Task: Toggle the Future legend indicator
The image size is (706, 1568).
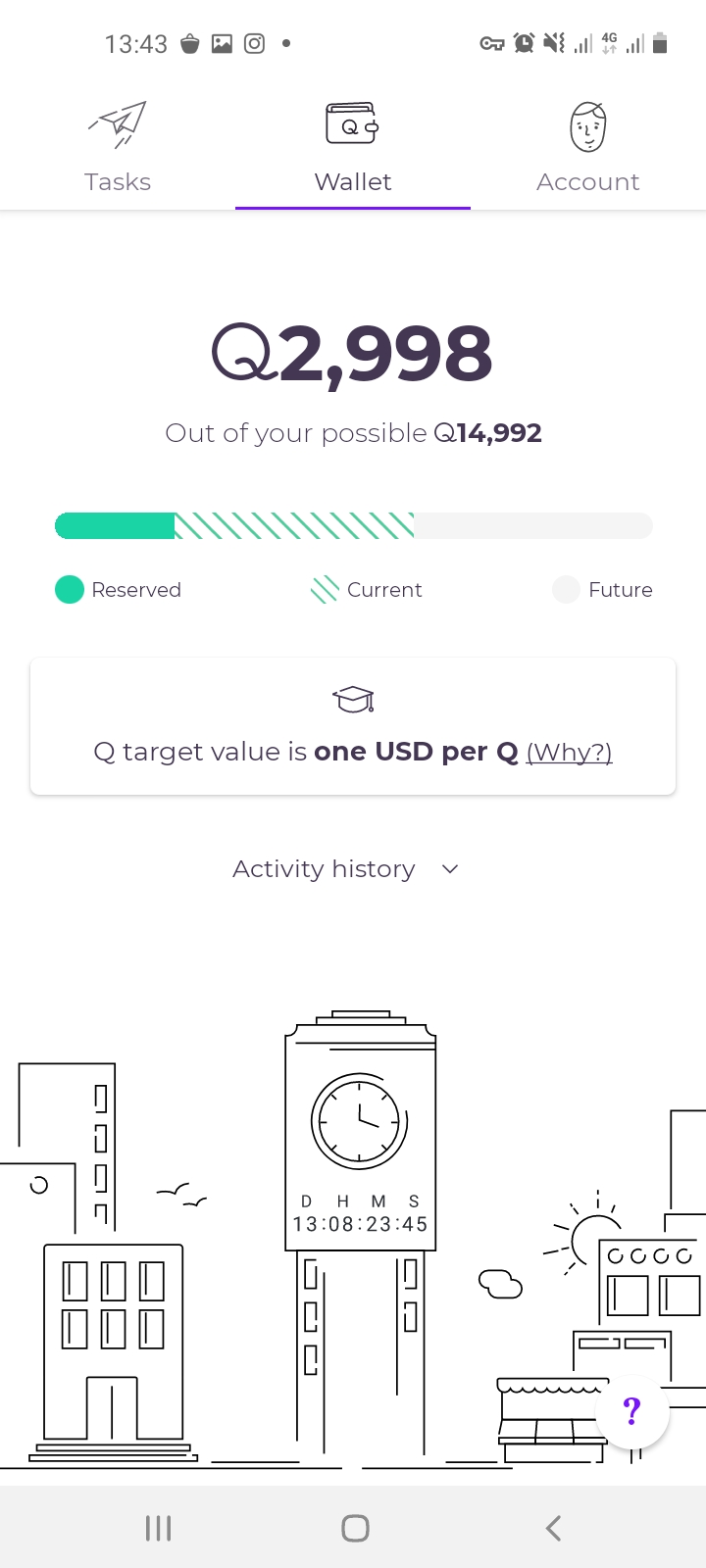Action: (x=566, y=589)
